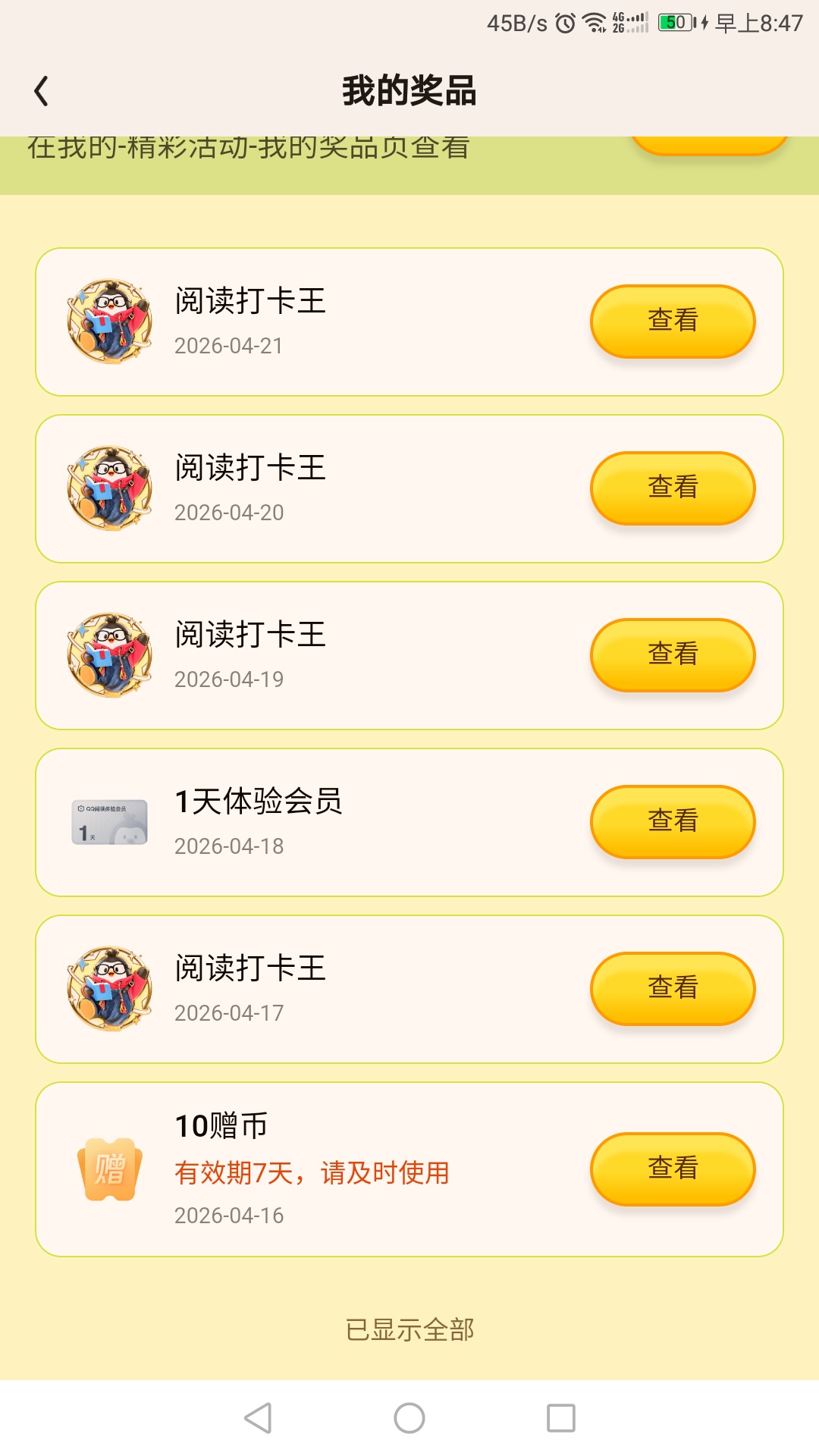
Task: View the 10赠币 prize
Action: 672,1169
